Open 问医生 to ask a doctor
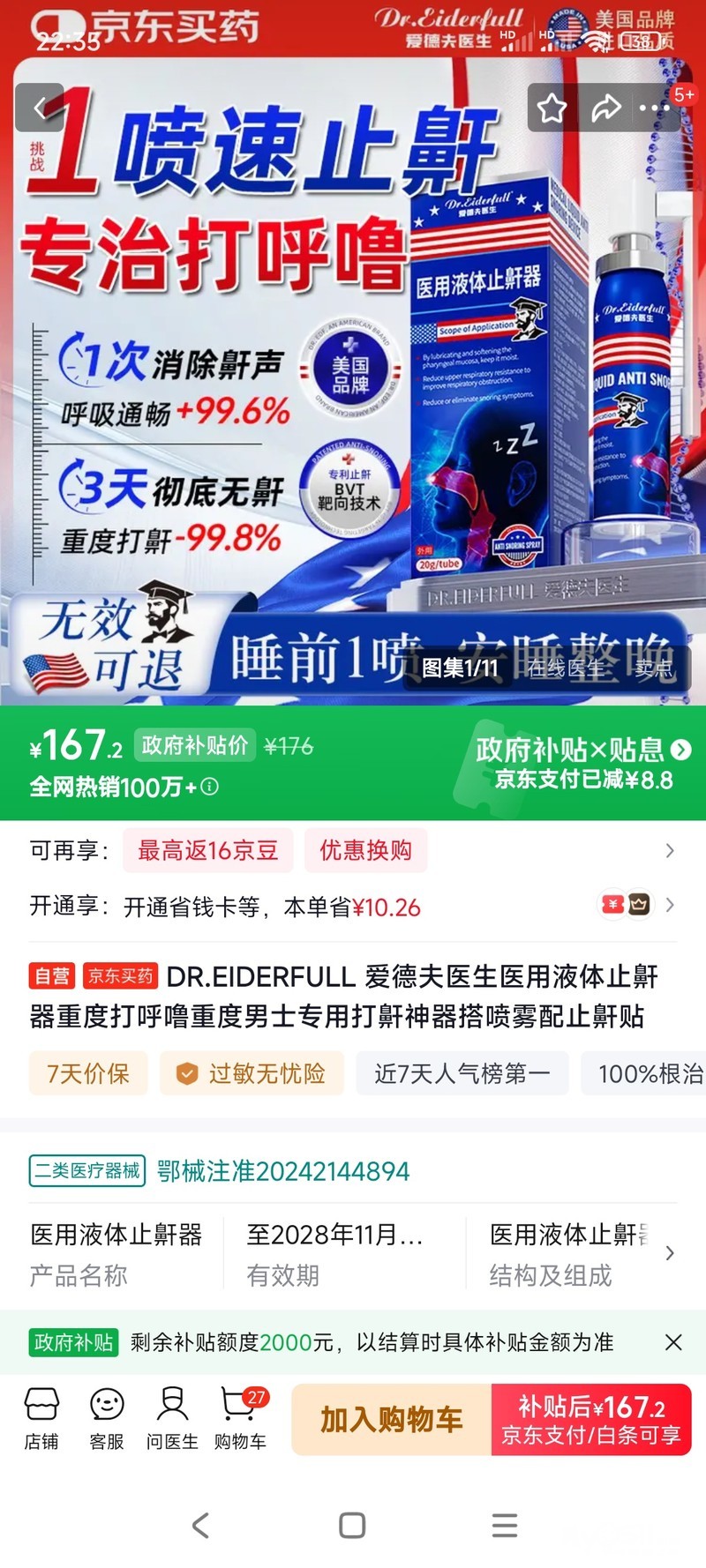This screenshot has height=1568, width=706. [172, 1418]
